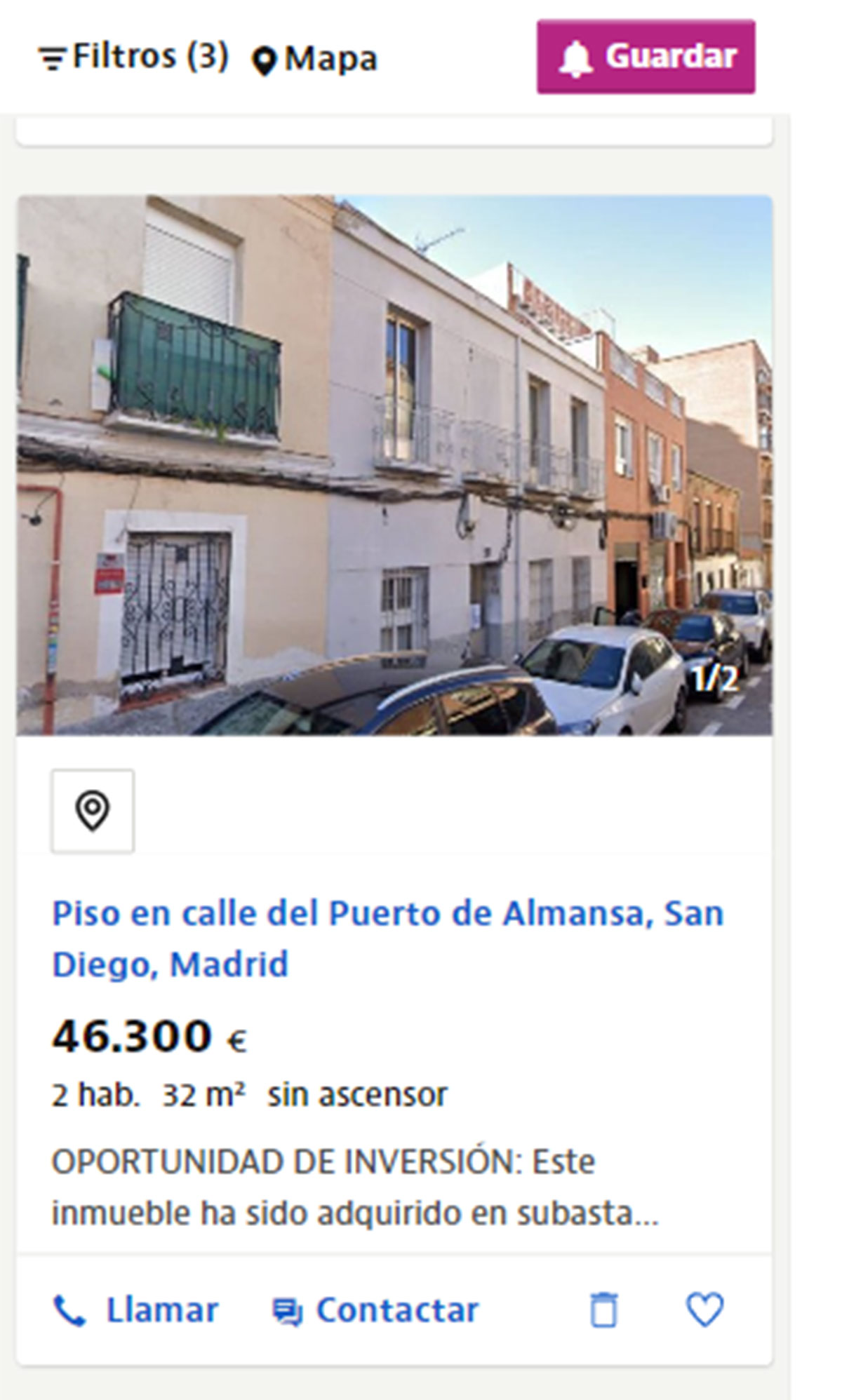The height and width of the screenshot is (1400, 842).
Task: Open the Puerto de Almansa listing photo
Action: (394, 464)
